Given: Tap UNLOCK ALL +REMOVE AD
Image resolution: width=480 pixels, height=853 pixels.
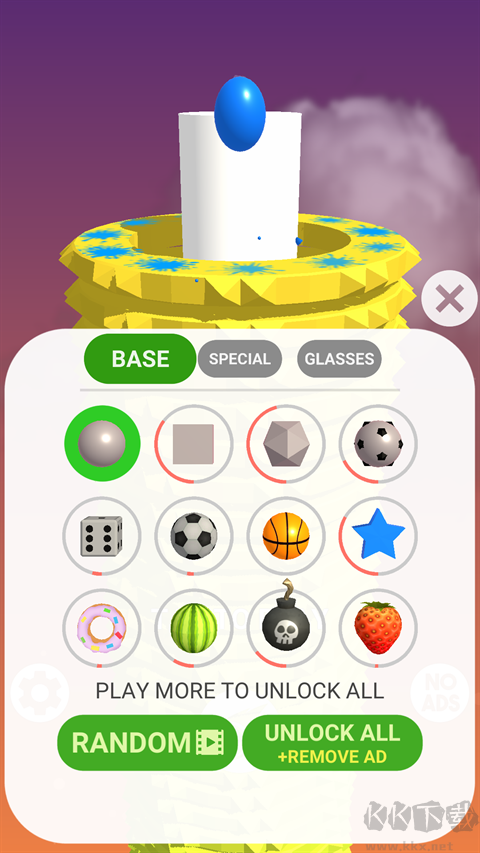Looking at the screenshot, I should click(x=332, y=743).
